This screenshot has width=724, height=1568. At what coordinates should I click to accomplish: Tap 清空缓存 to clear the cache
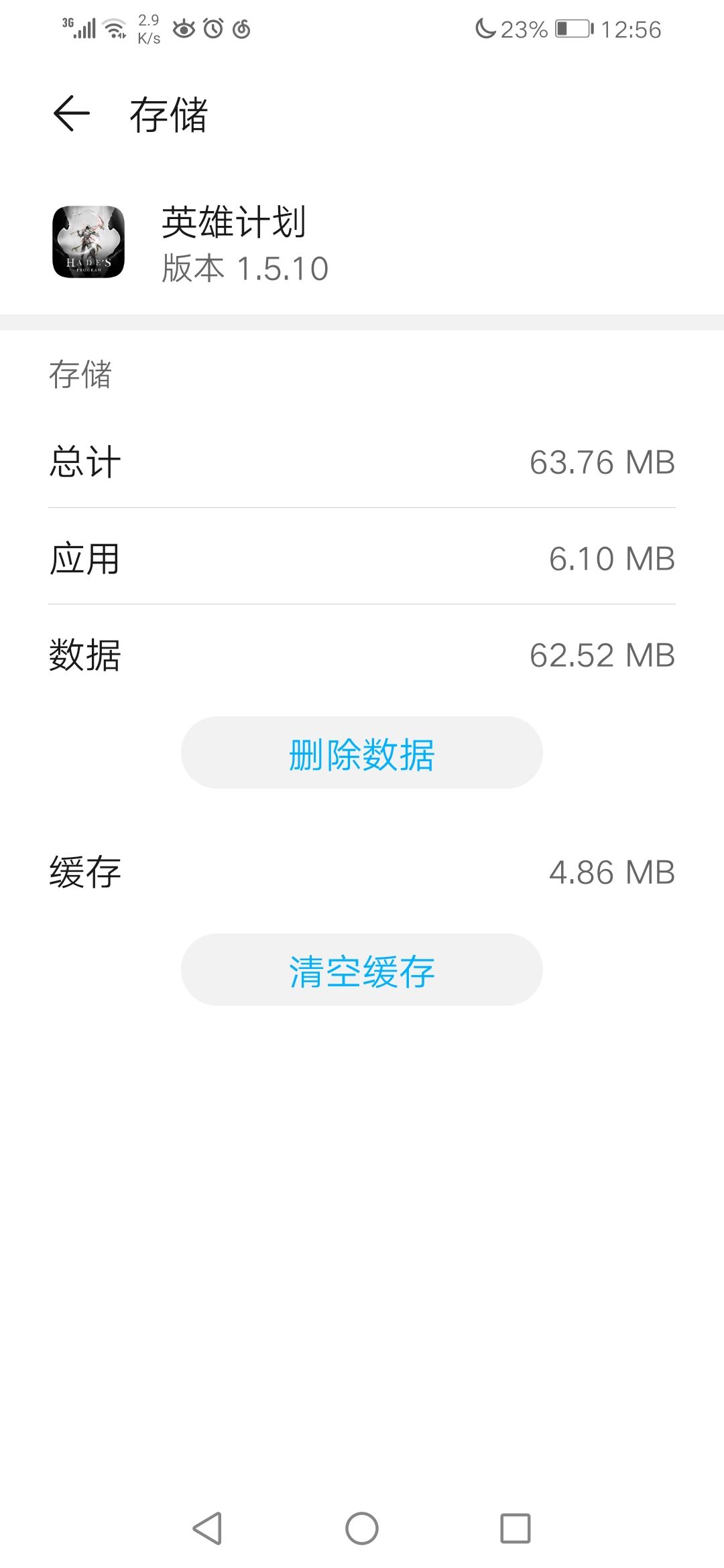pyautogui.click(x=362, y=968)
